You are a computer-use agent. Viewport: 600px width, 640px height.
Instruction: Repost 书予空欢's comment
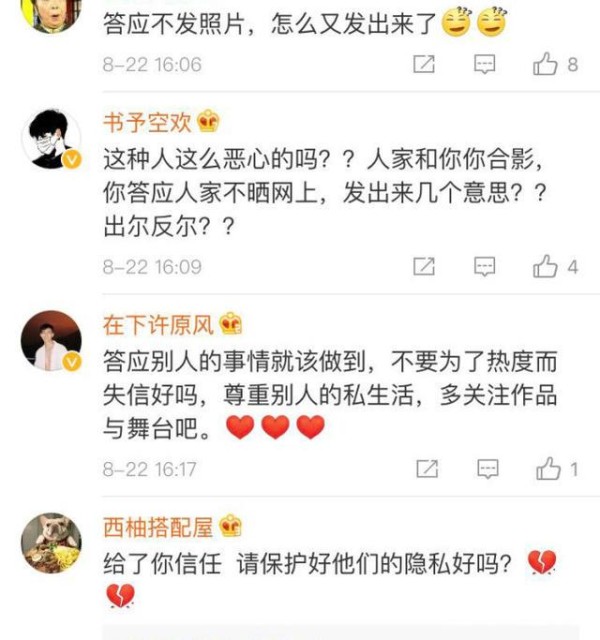[424, 267]
